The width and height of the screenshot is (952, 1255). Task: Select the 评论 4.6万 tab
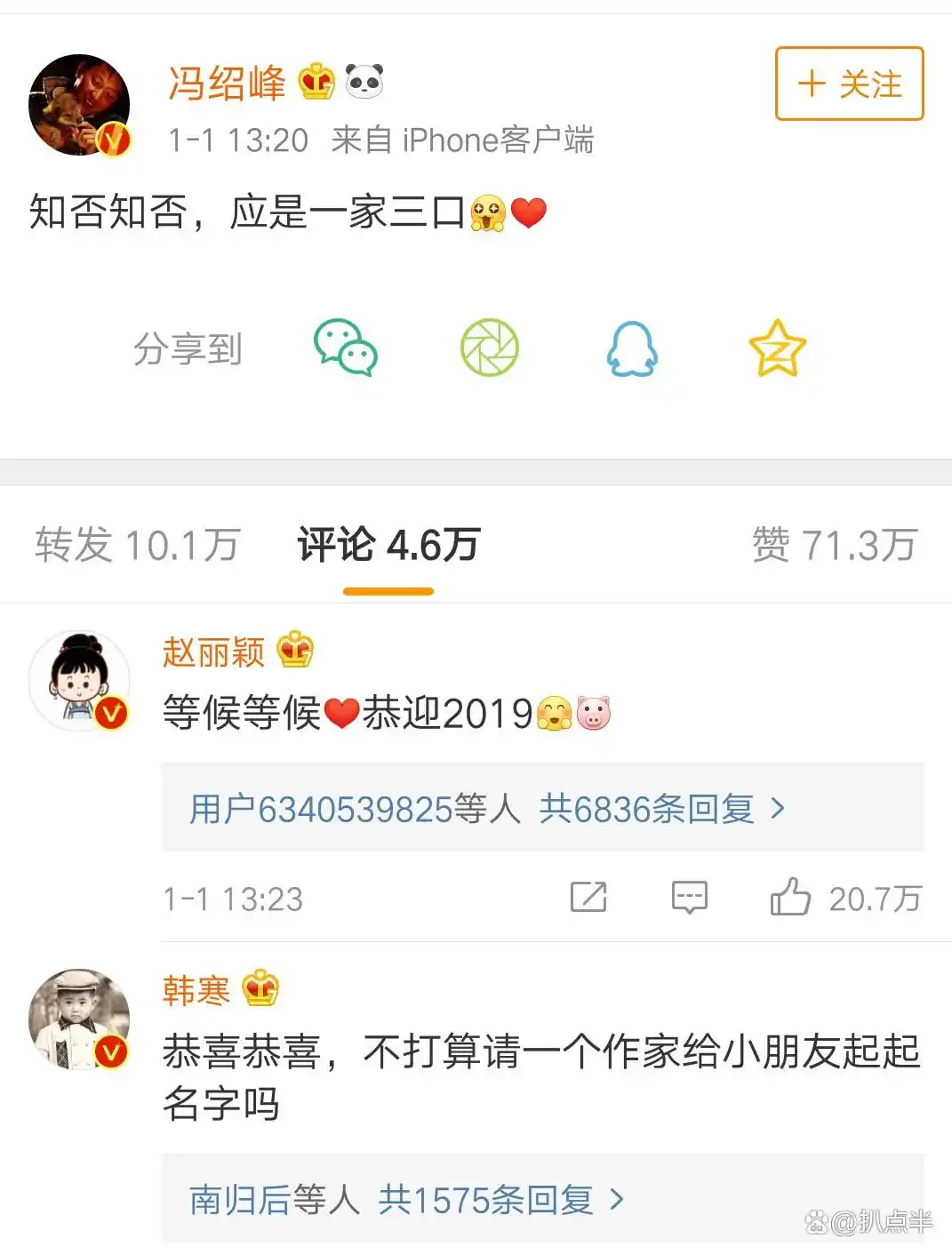coord(388,545)
